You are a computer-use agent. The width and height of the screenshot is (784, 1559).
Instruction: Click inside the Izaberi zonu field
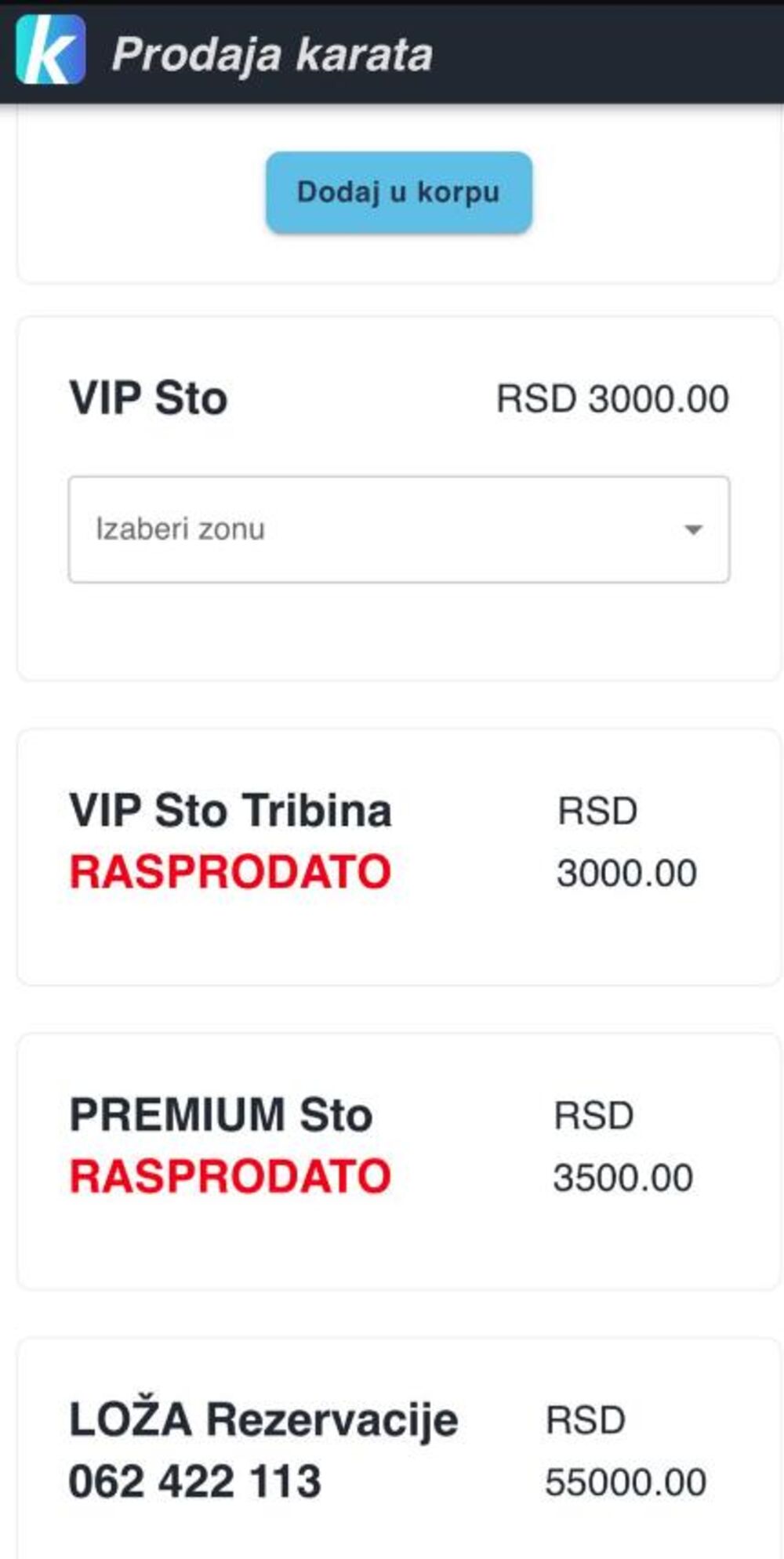(314, 528)
